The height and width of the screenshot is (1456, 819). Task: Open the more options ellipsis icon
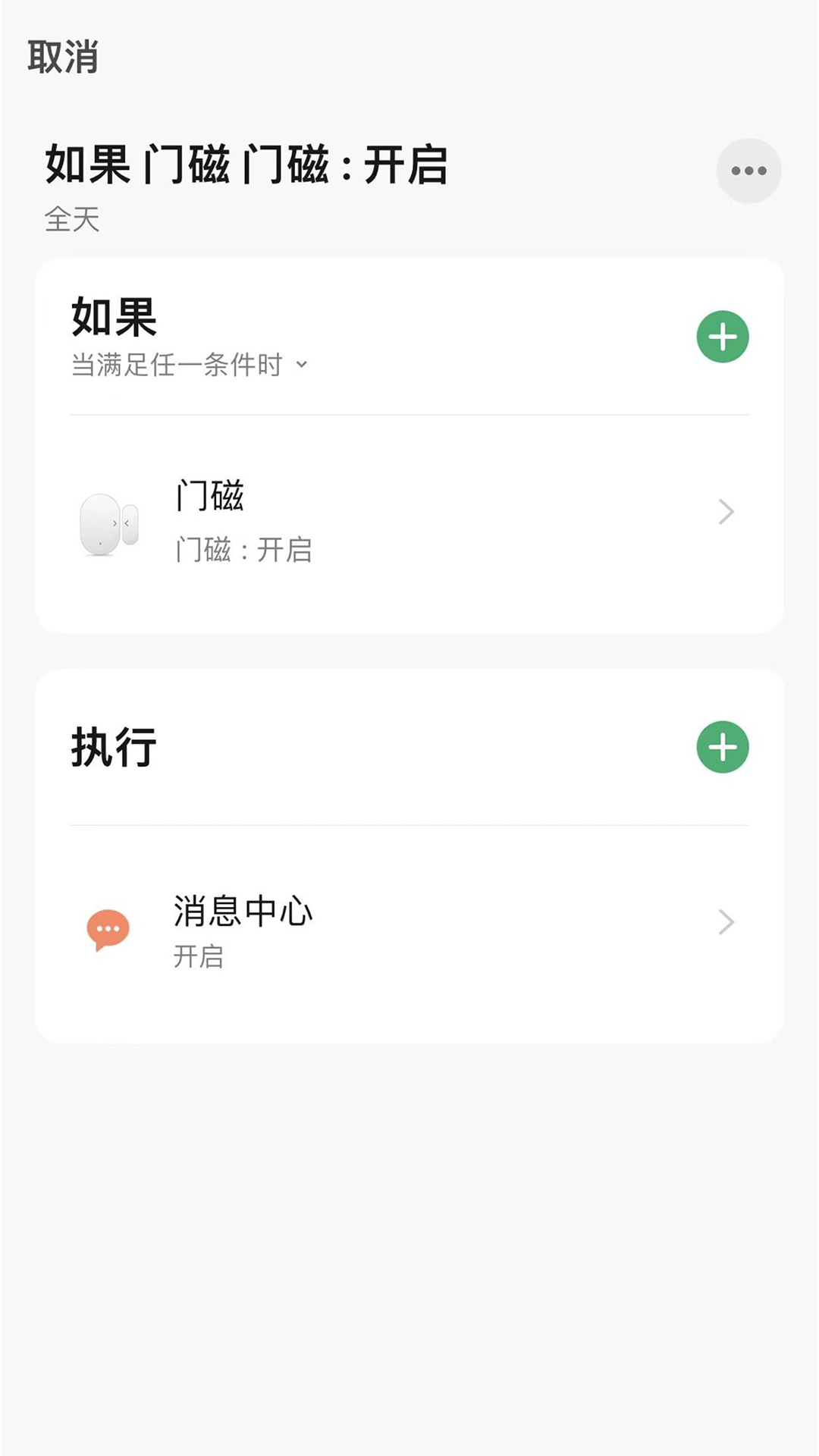pos(749,171)
